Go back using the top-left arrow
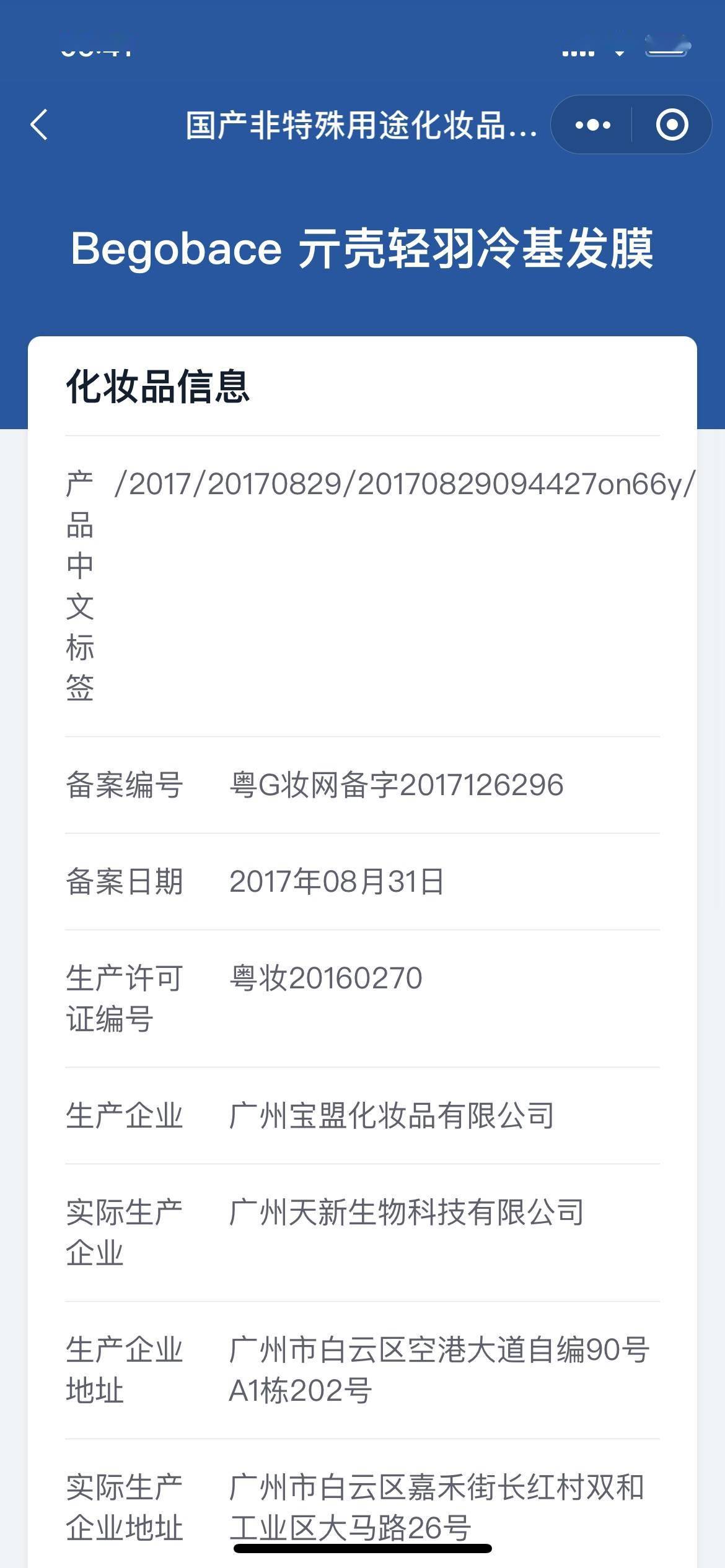The width and height of the screenshot is (725, 1568). (x=40, y=124)
